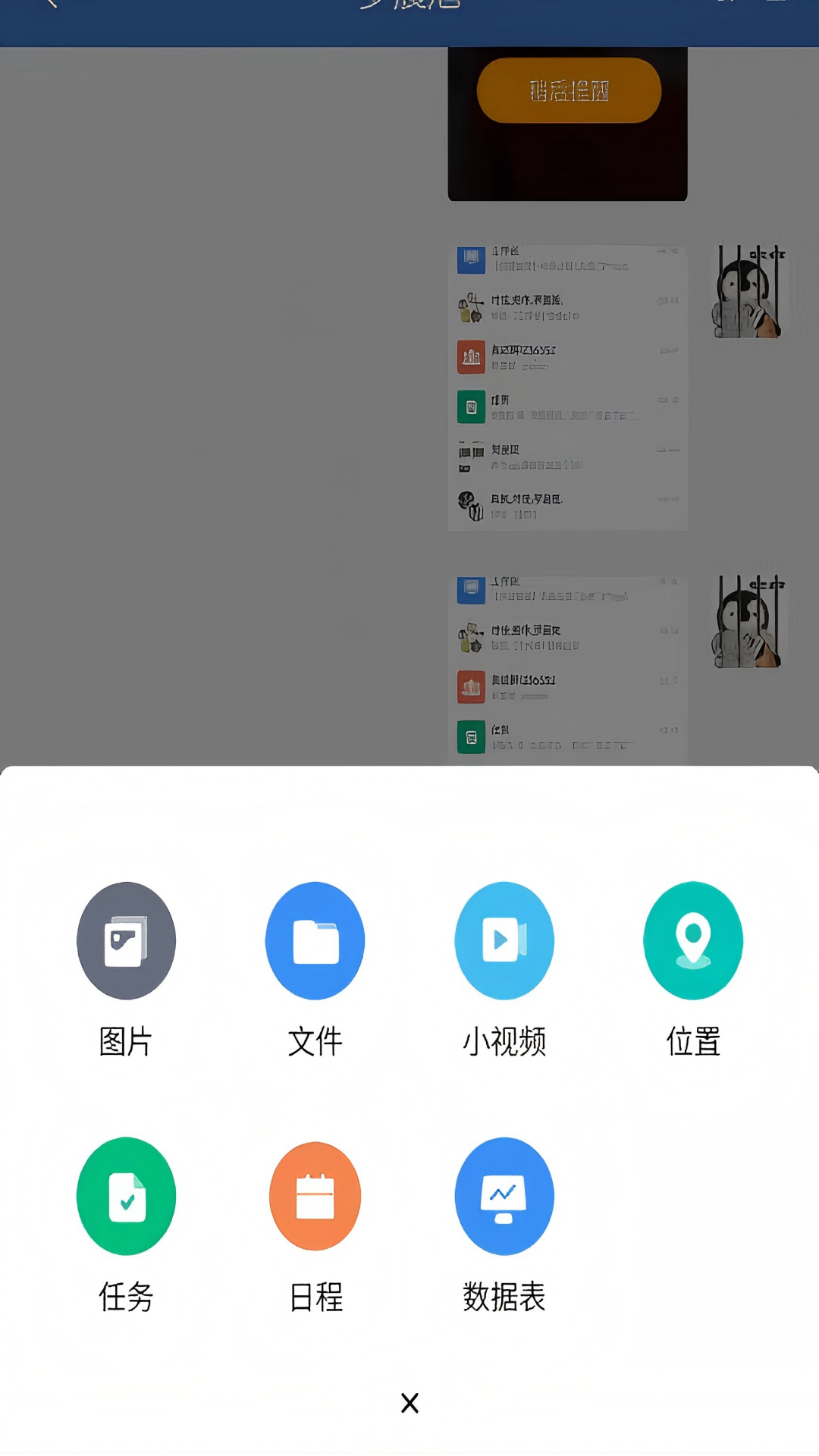Image resolution: width=819 pixels, height=1456 pixels.
Task: Tap the orange pill button in the chat
Action: coord(566,91)
